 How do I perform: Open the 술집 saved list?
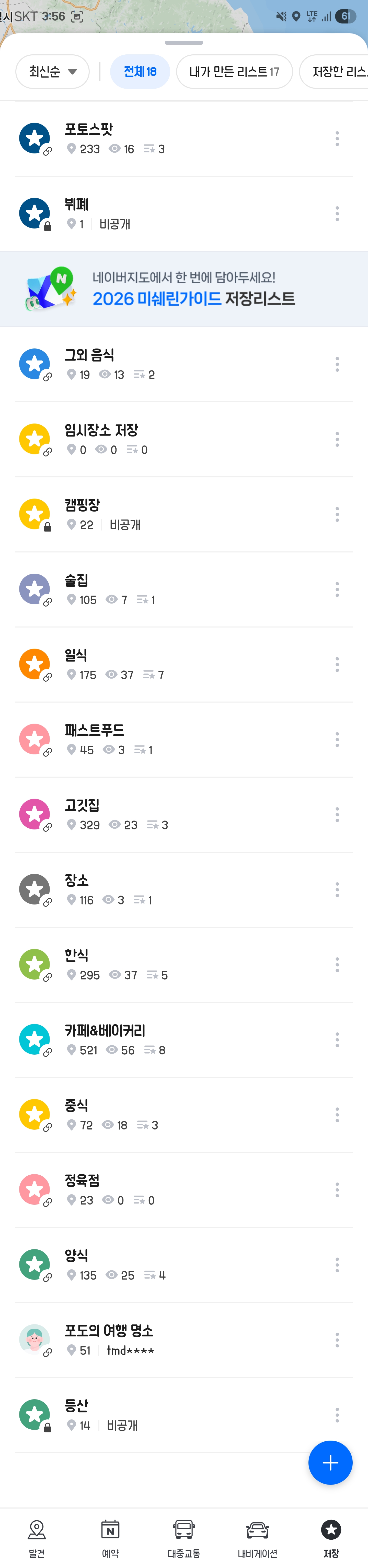[x=152, y=589]
